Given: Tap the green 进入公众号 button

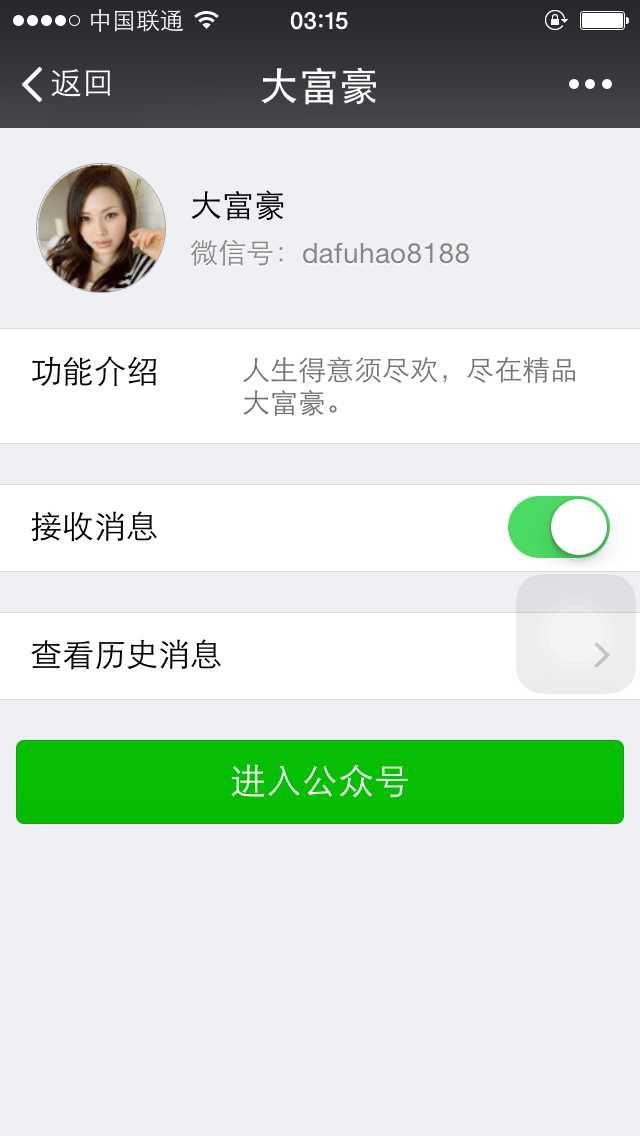Looking at the screenshot, I should (x=320, y=782).
